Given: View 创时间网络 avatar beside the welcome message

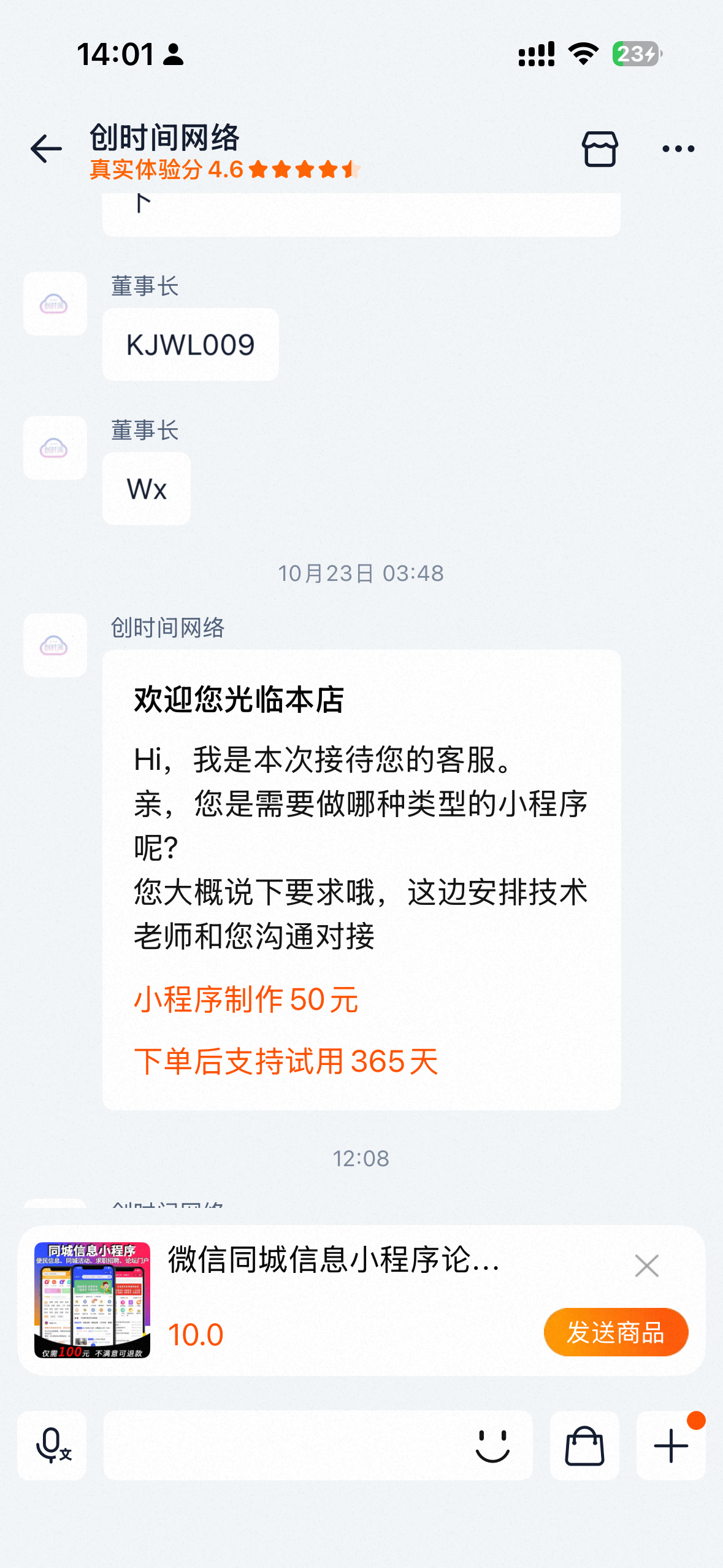Looking at the screenshot, I should tap(55, 645).
